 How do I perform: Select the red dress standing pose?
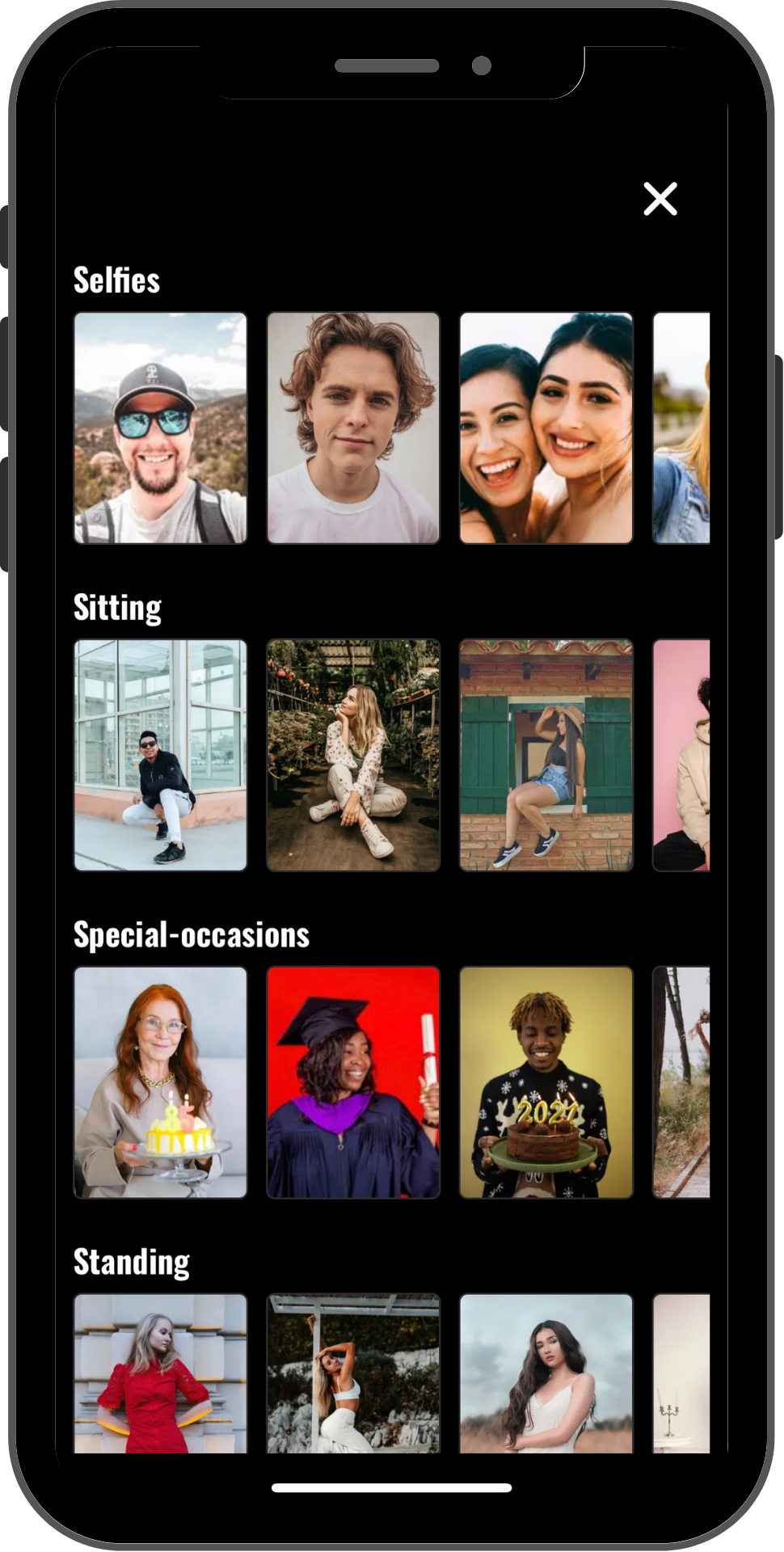click(x=159, y=1376)
